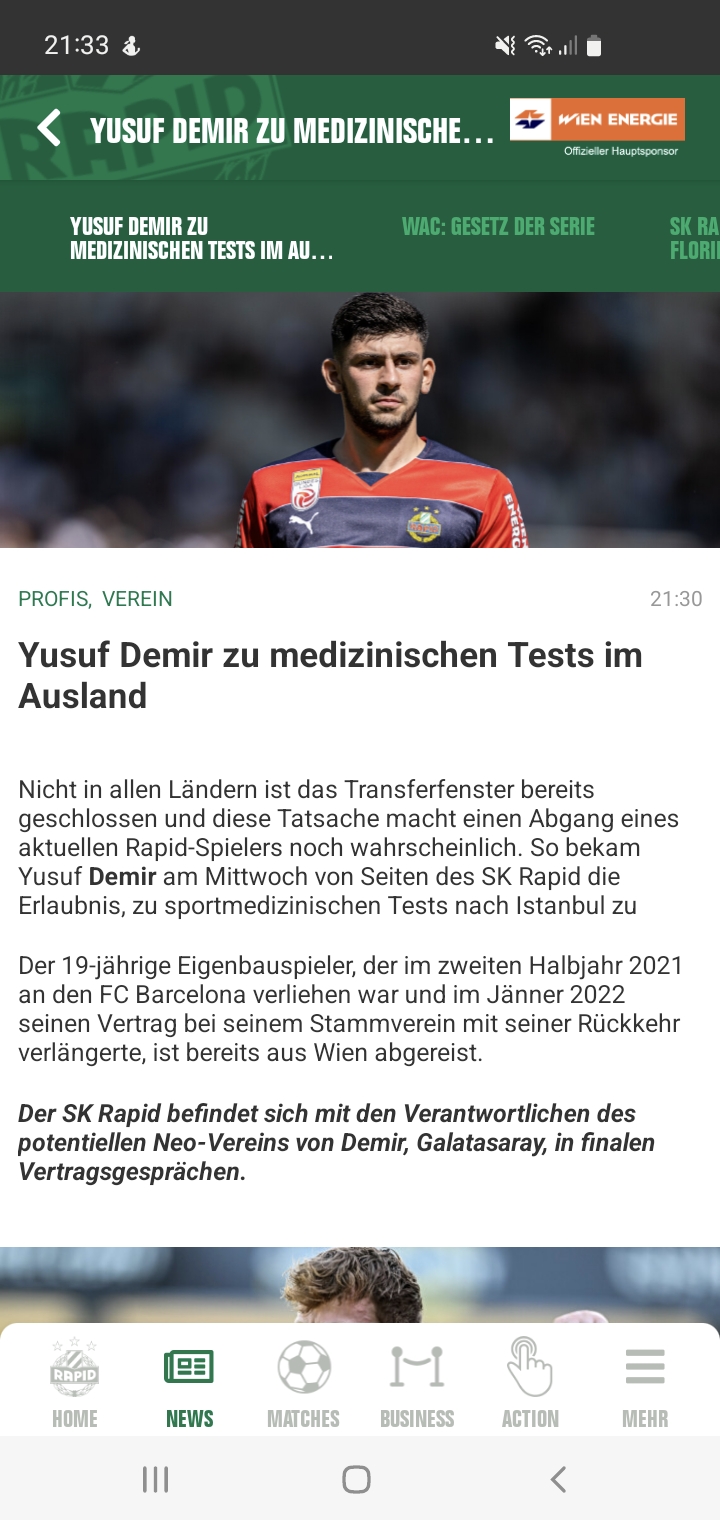Switch to the News tab
Viewport: 720px width, 1520px height.
pos(189,1384)
